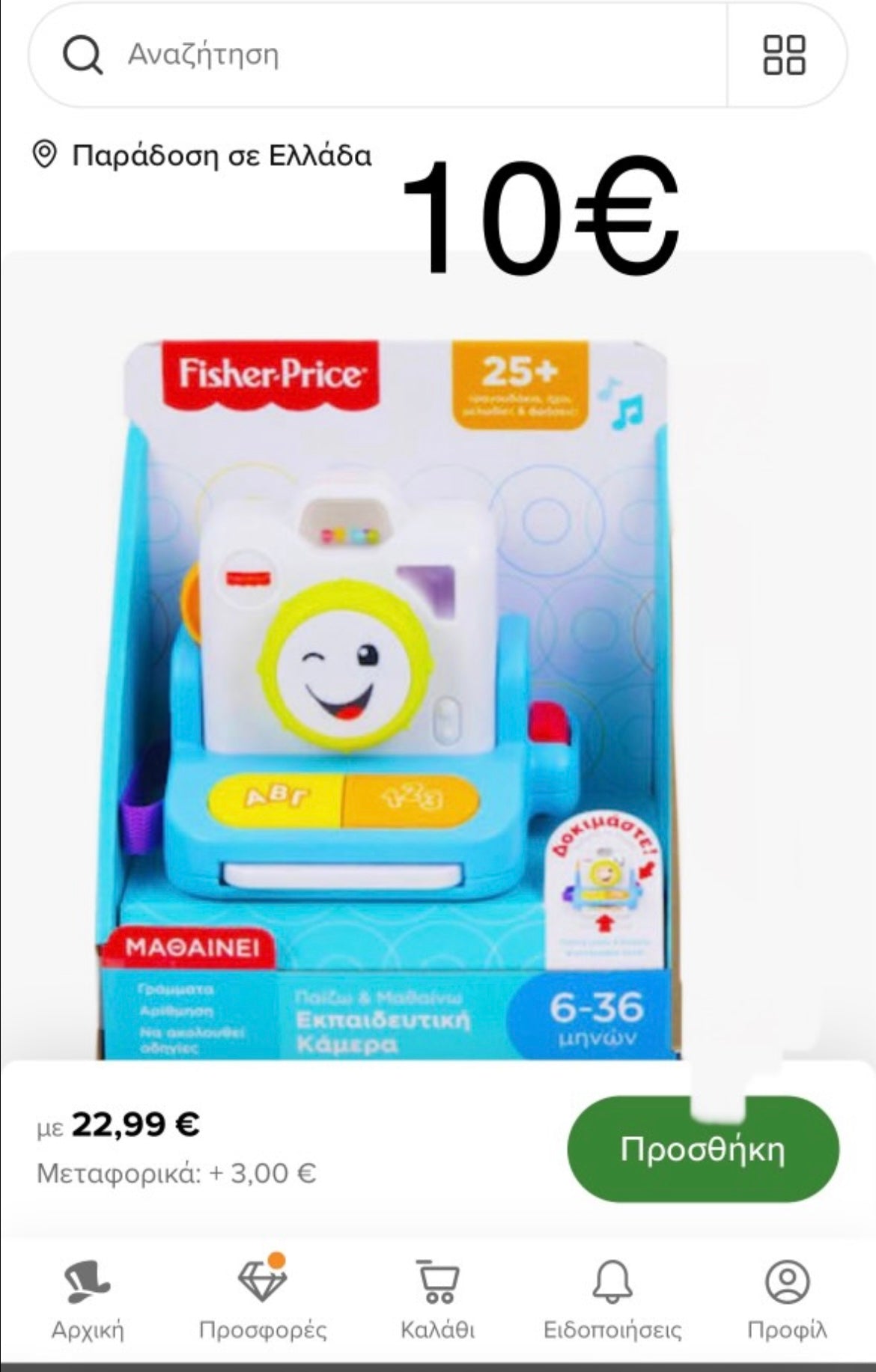Switch to the Προσφορές tab
The width and height of the screenshot is (876, 1372).
(262, 1300)
